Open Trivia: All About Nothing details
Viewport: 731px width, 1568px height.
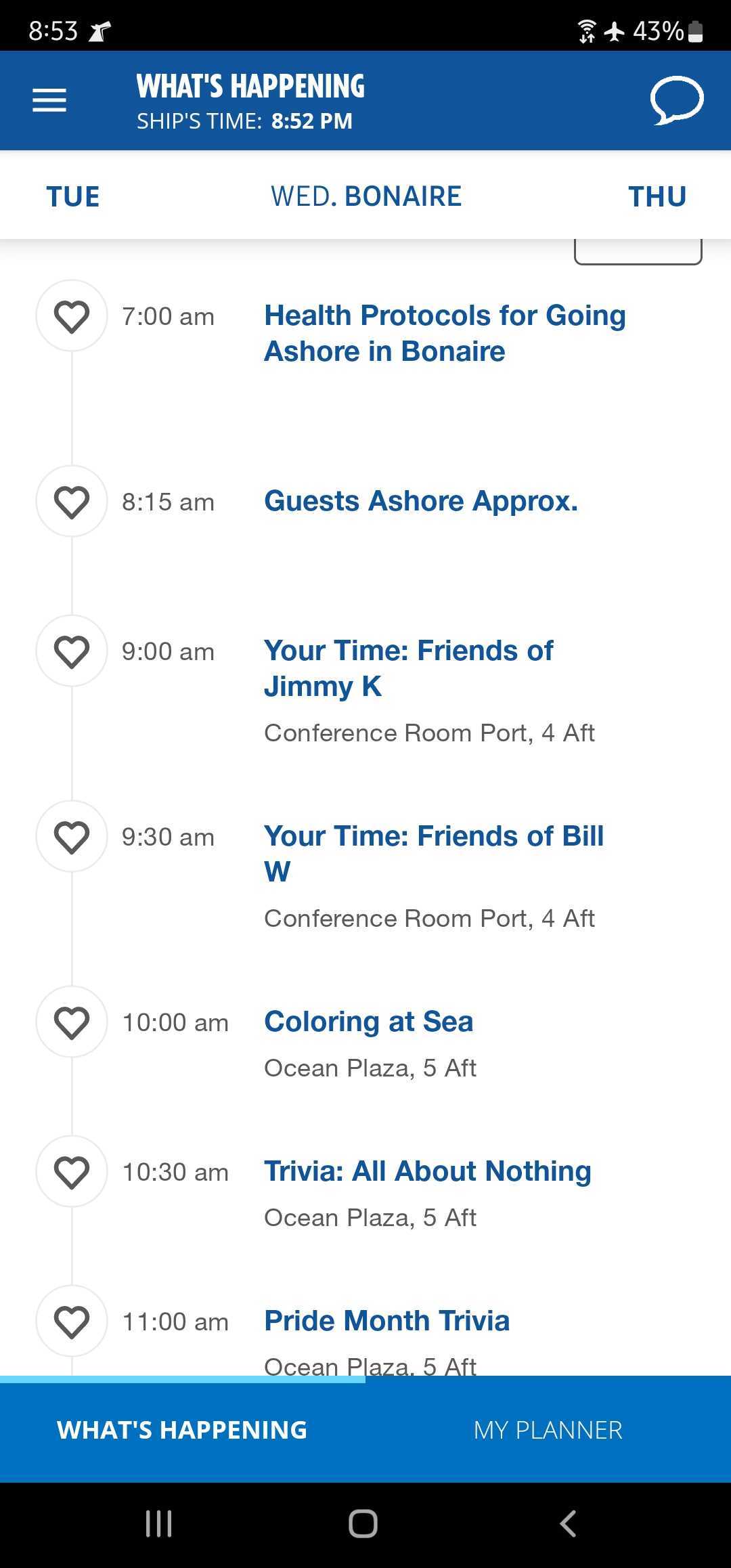tap(428, 1171)
